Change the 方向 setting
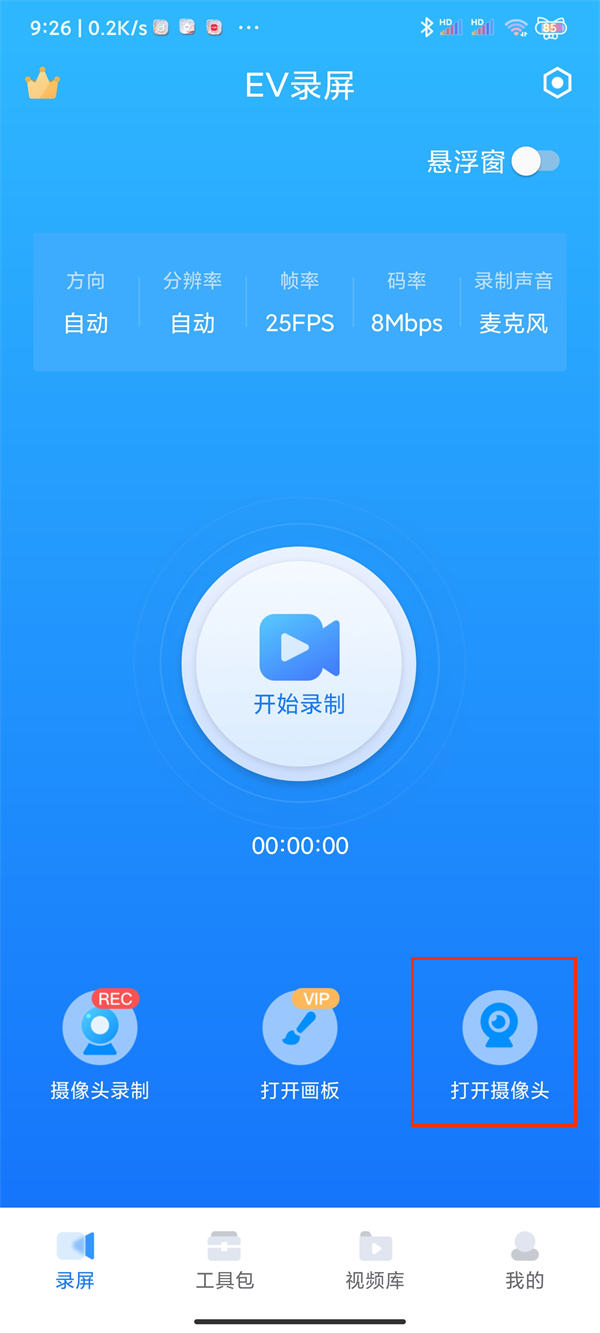The width and height of the screenshot is (600, 1333). [x=86, y=303]
